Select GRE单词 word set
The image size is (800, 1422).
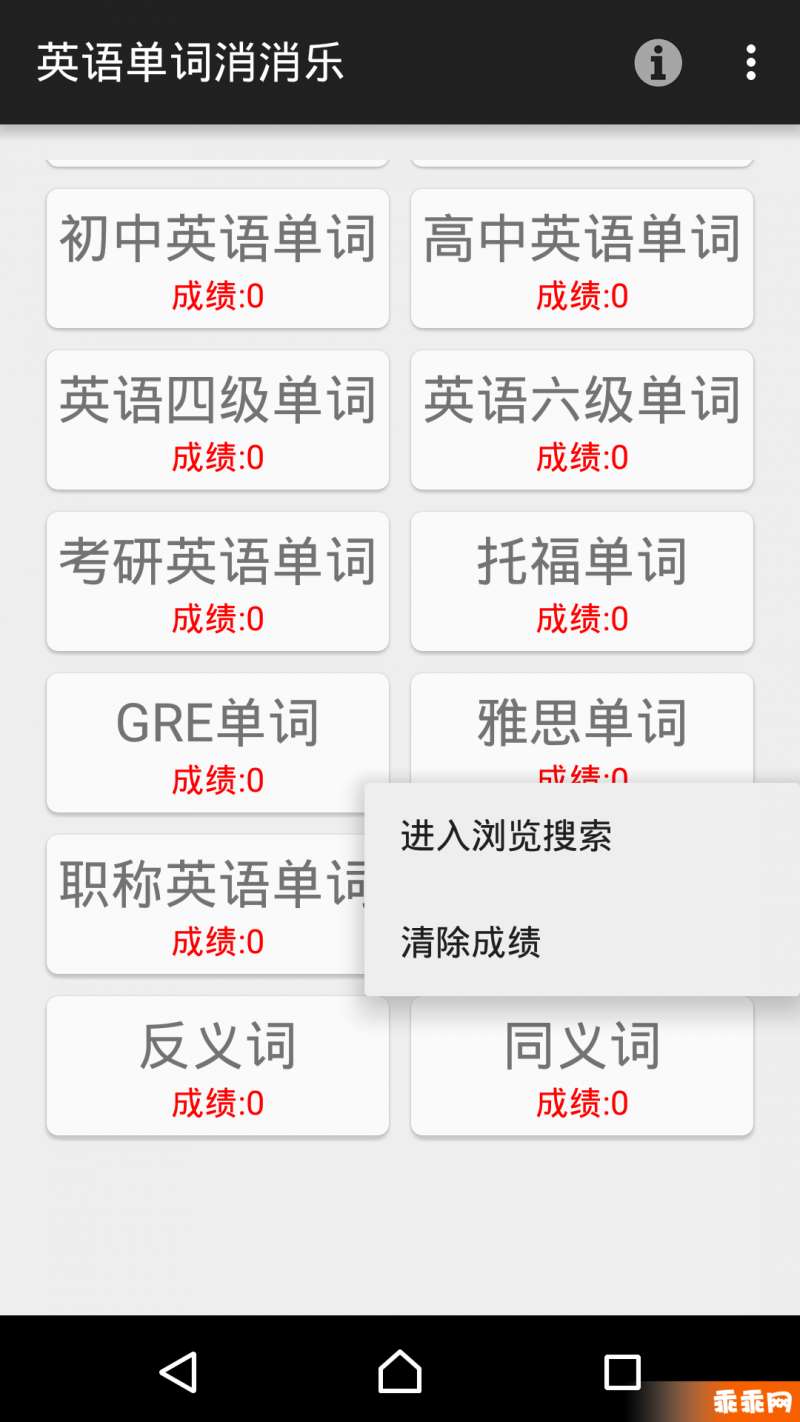coord(218,743)
